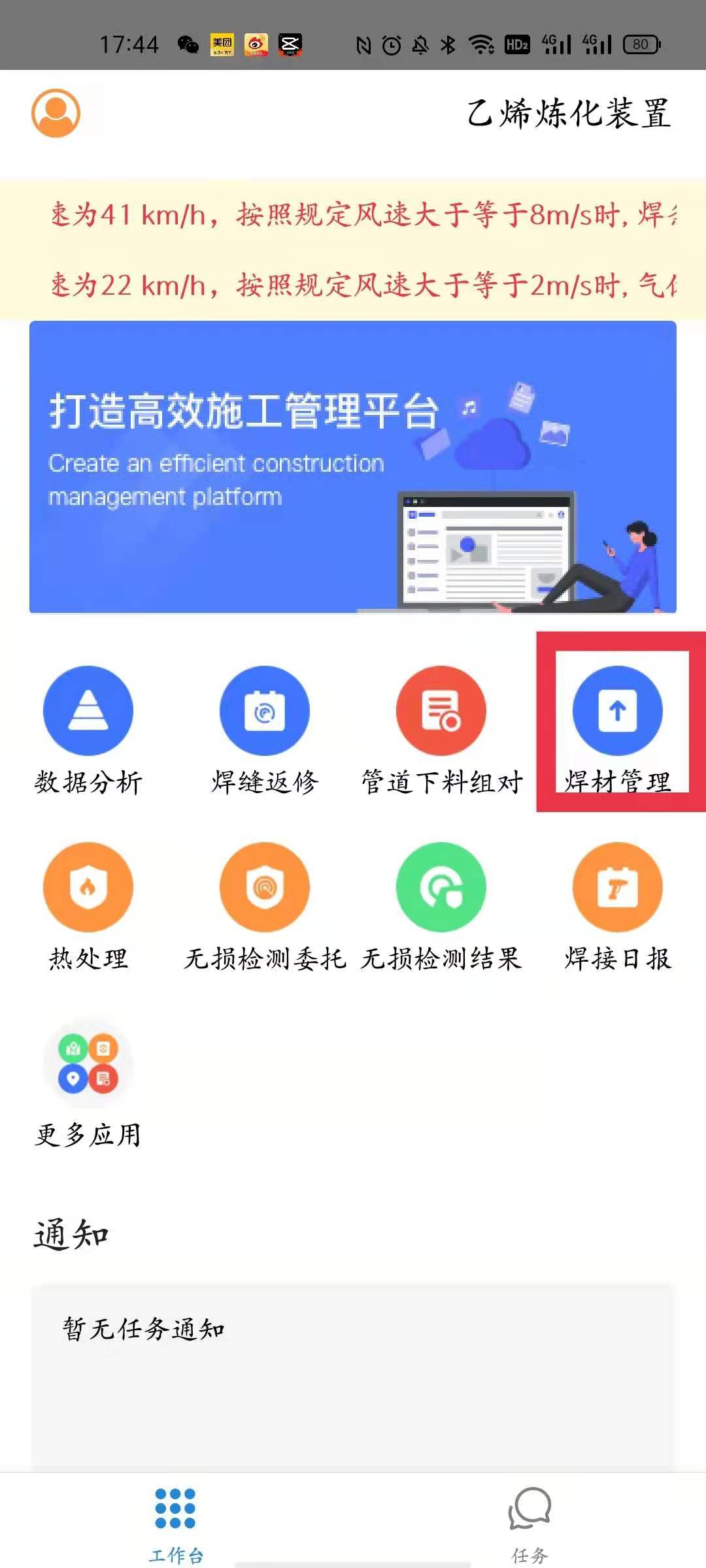Open 焊接日报 module
Screen dimensions: 706x1568
pyautogui.click(x=618, y=887)
